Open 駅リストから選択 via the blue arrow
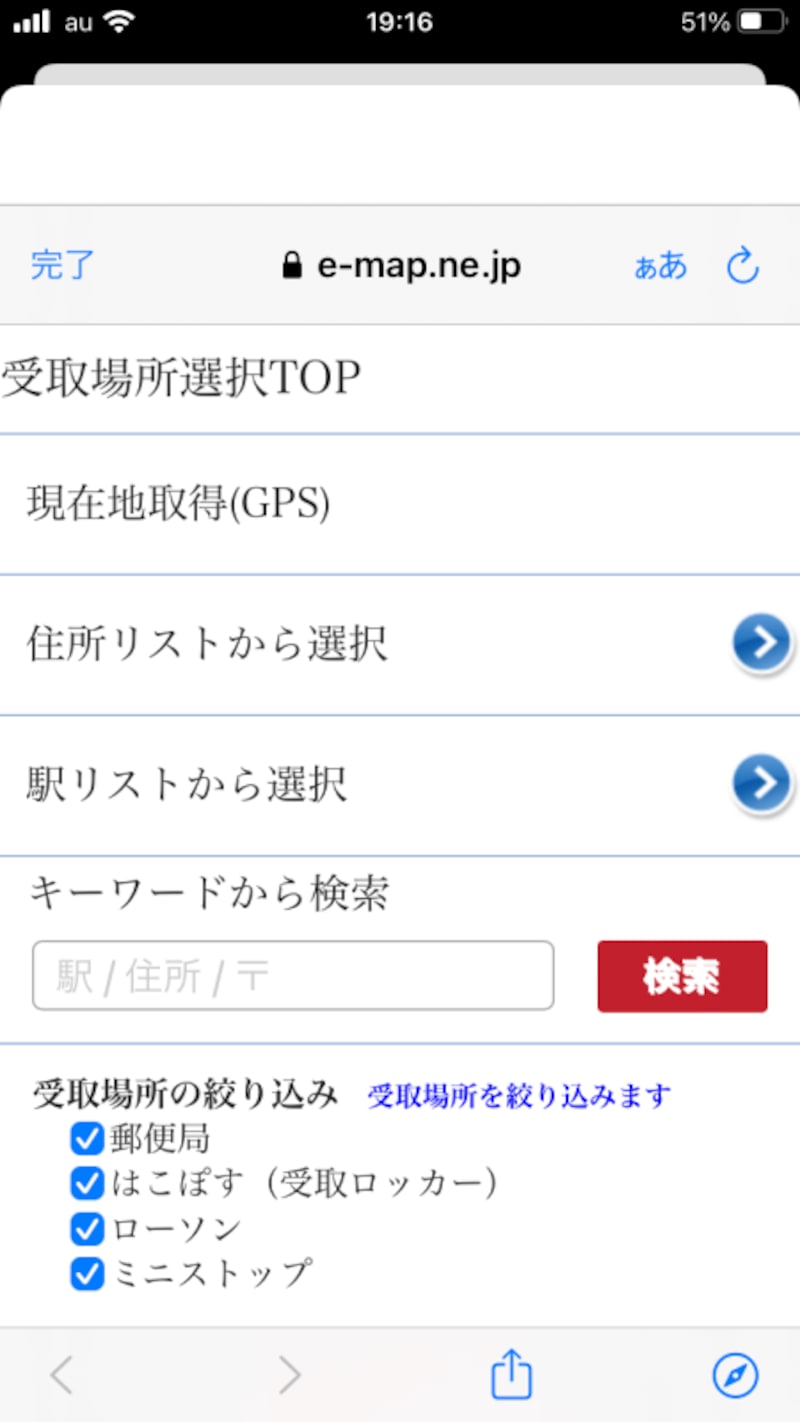Image resolution: width=800 pixels, height=1422 pixels. coord(762,784)
